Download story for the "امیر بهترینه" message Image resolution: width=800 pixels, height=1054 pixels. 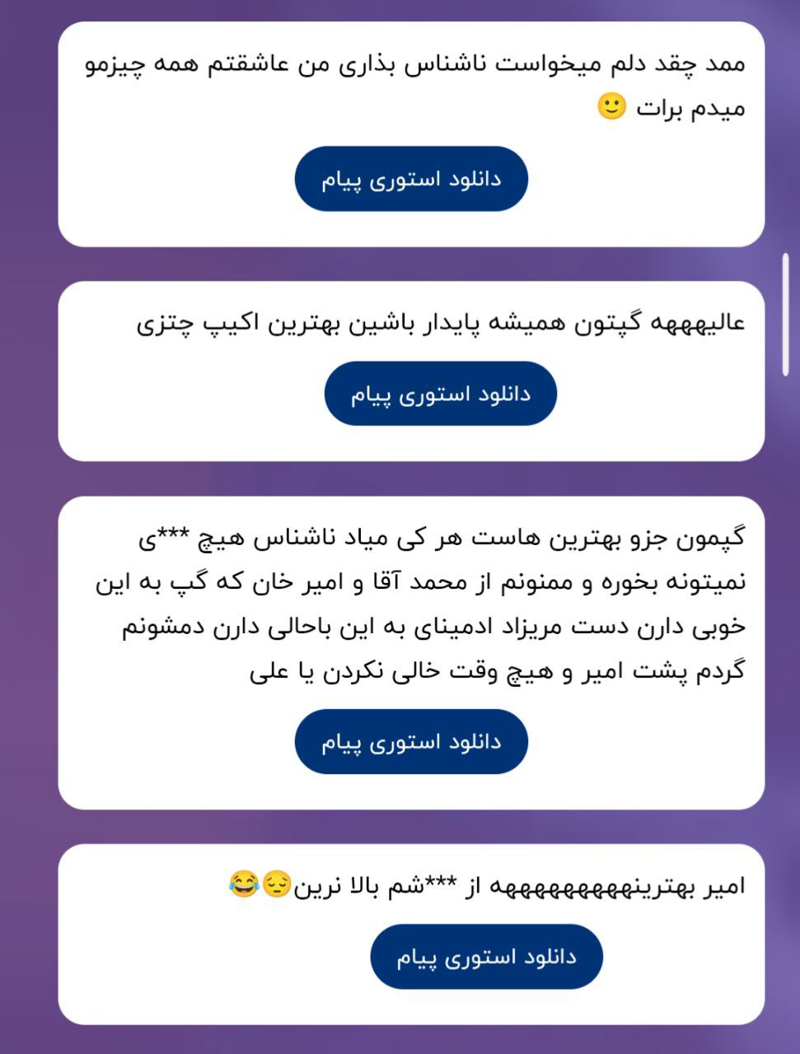[x=487, y=956]
